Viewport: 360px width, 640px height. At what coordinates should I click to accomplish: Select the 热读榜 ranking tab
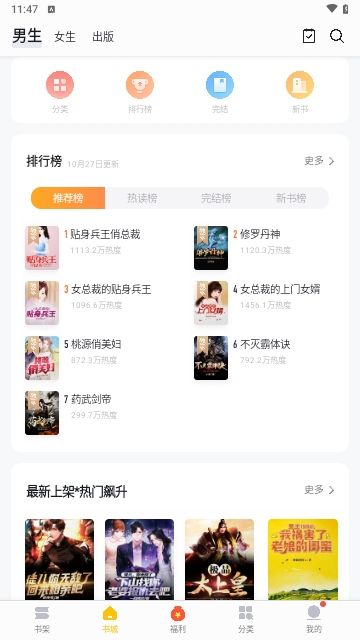tap(142, 198)
